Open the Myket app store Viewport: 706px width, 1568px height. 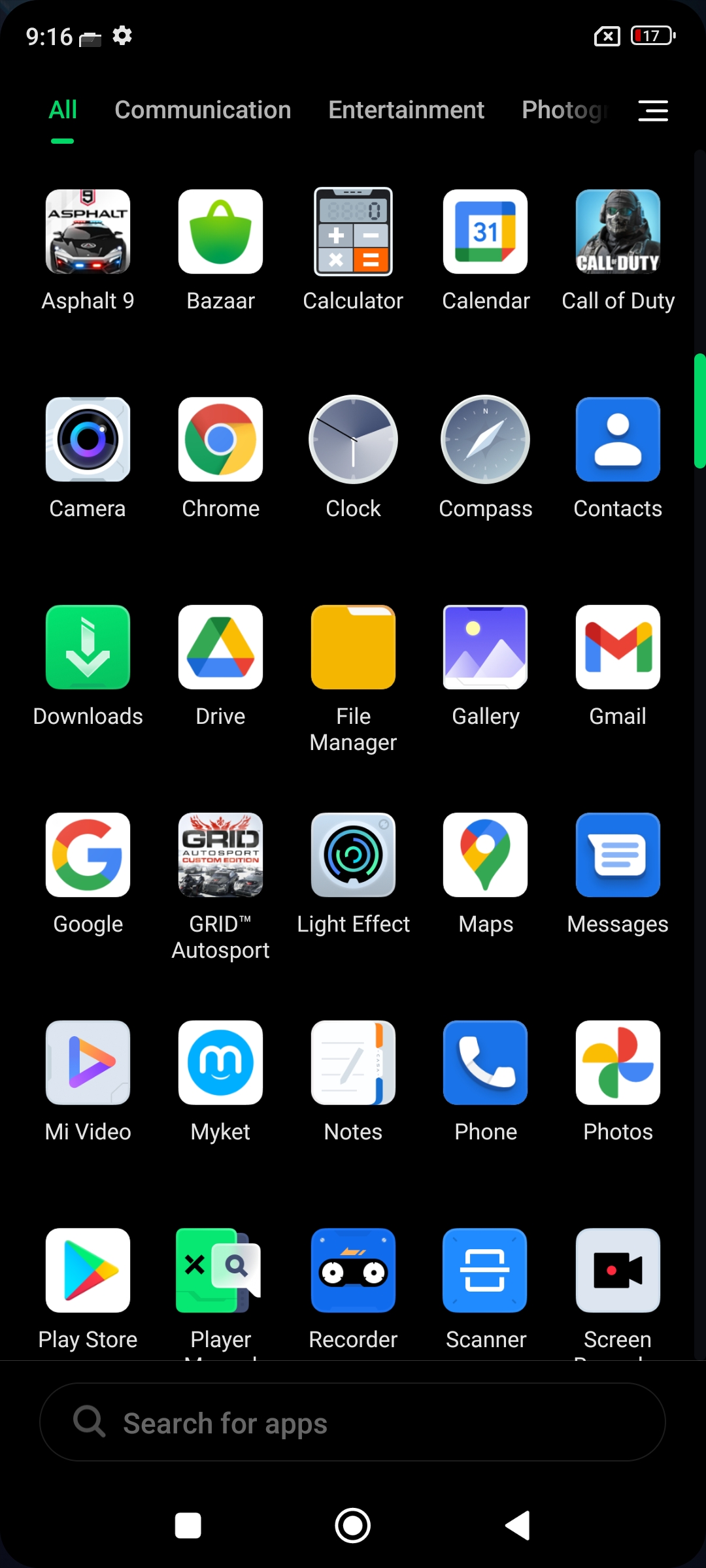pyautogui.click(x=220, y=1063)
